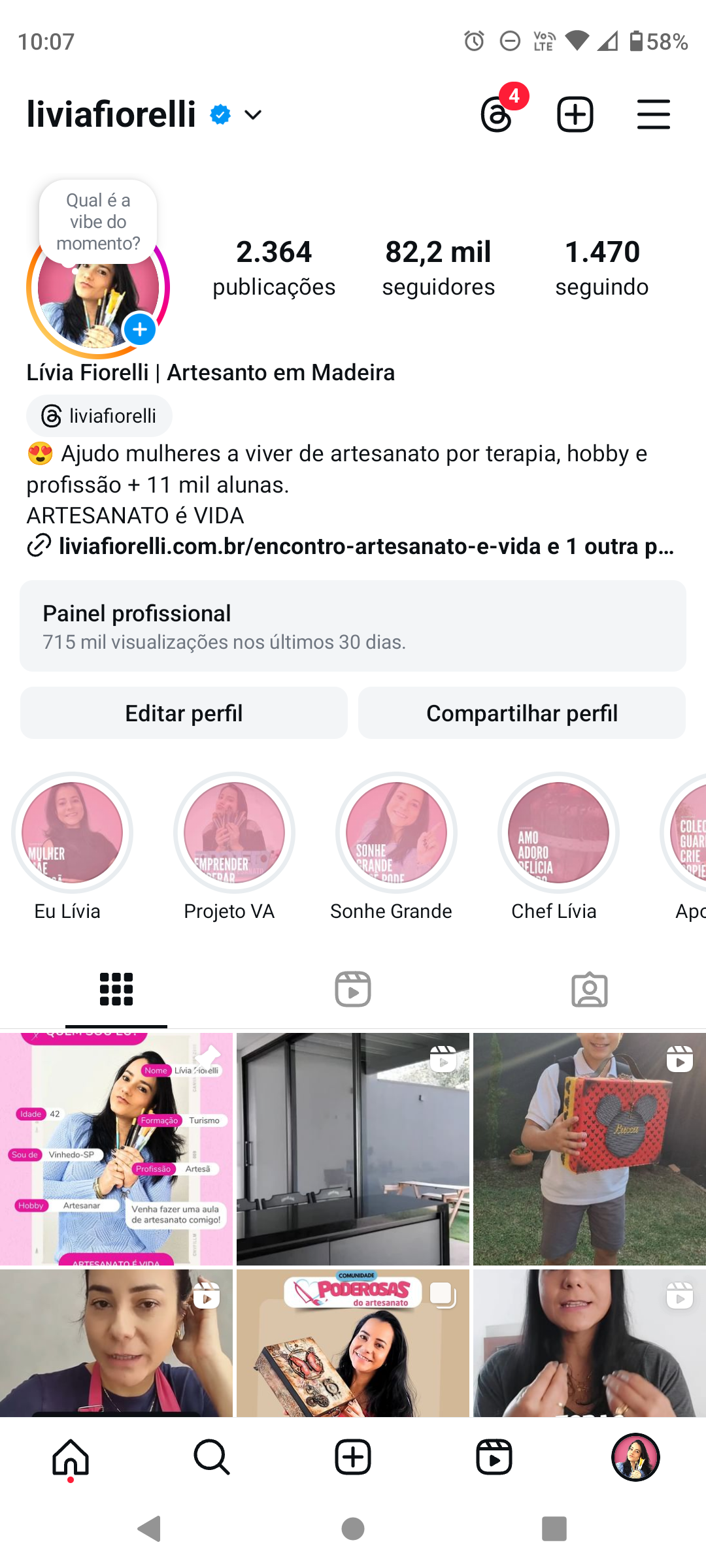View the Chef Lívia highlight
Image resolution: width=706 pixels, height=1568 pixels.
coord(558,832)
